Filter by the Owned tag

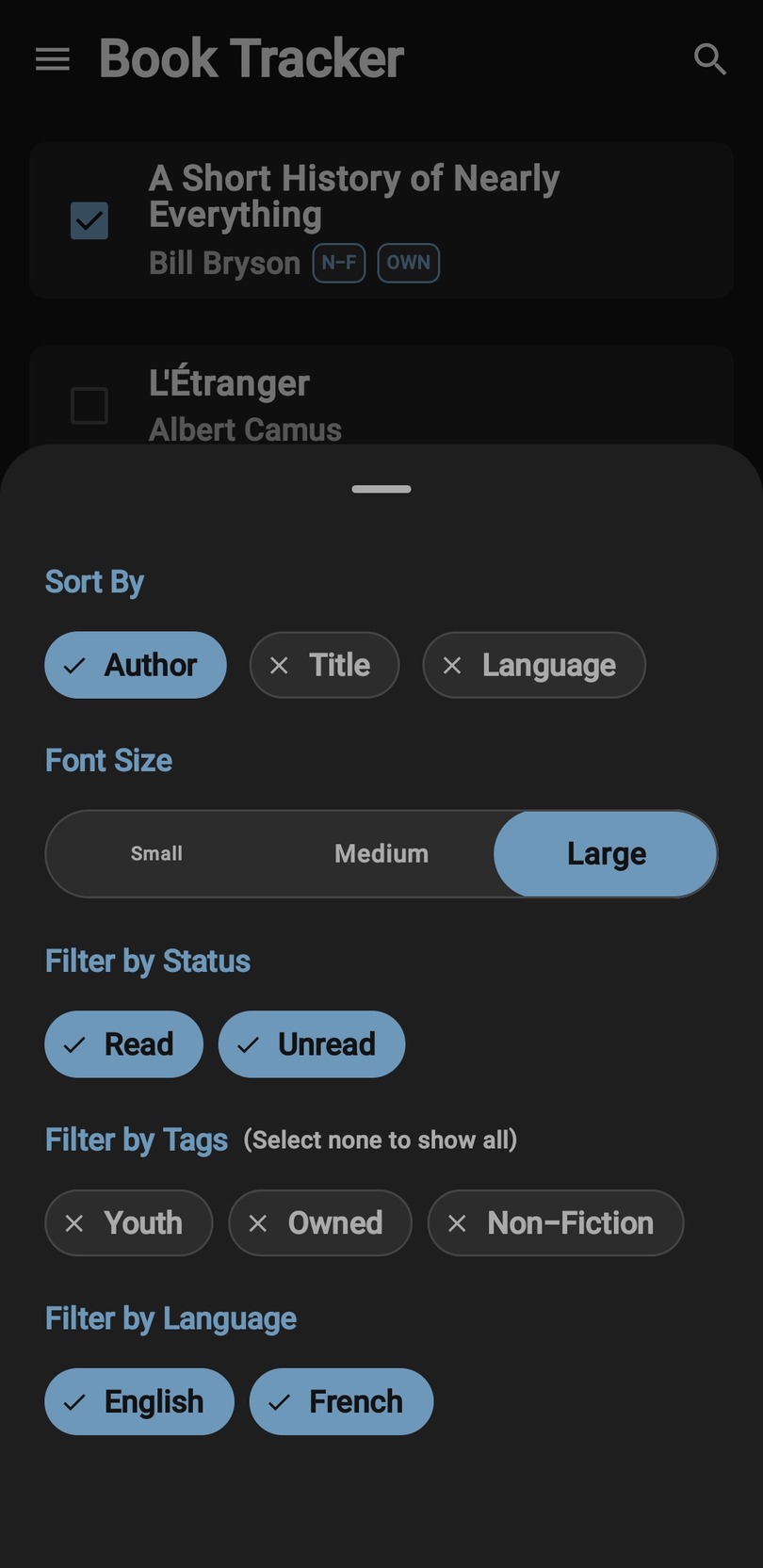[320, 1223]
